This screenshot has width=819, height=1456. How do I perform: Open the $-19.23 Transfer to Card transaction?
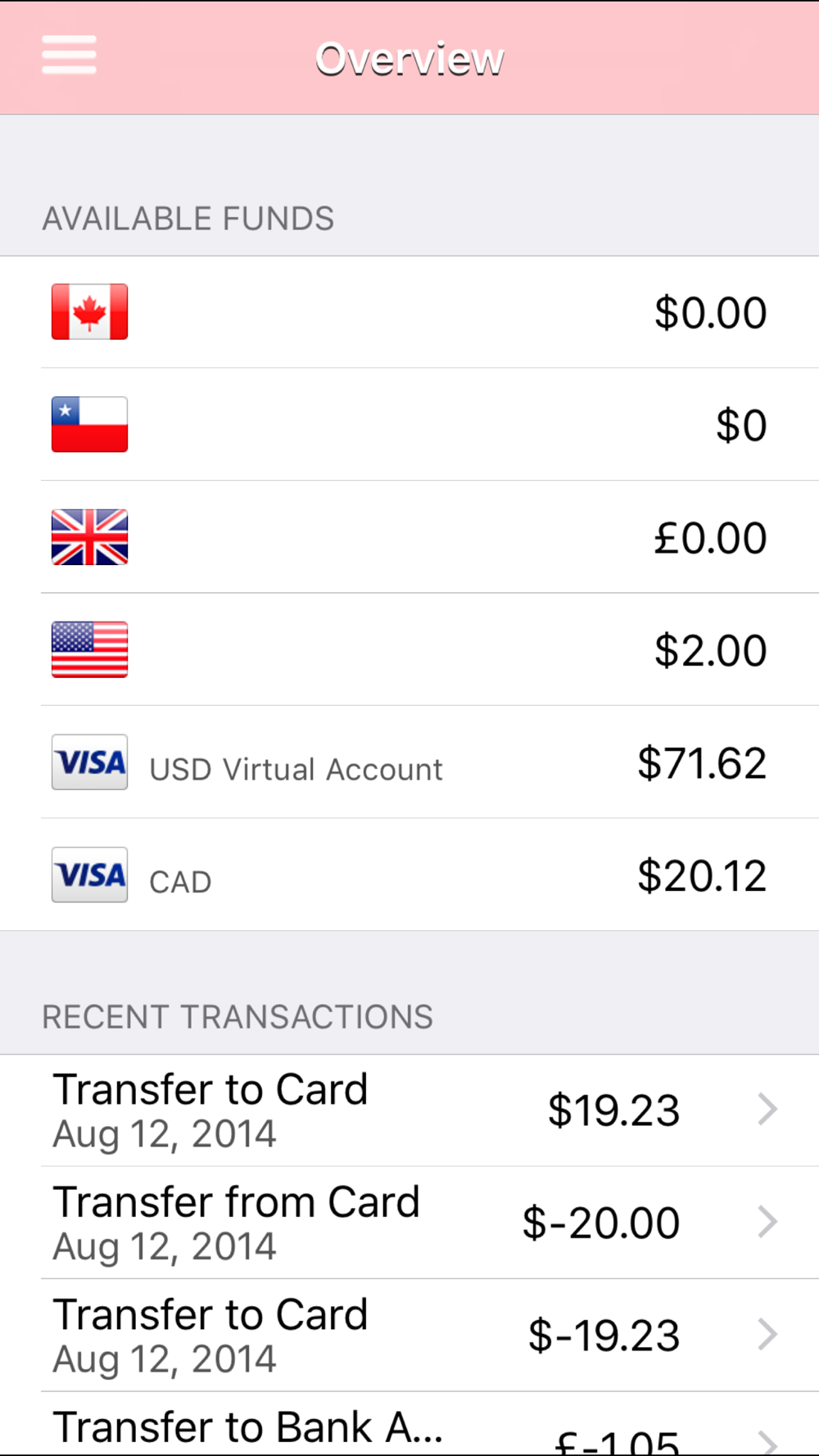409,1336
